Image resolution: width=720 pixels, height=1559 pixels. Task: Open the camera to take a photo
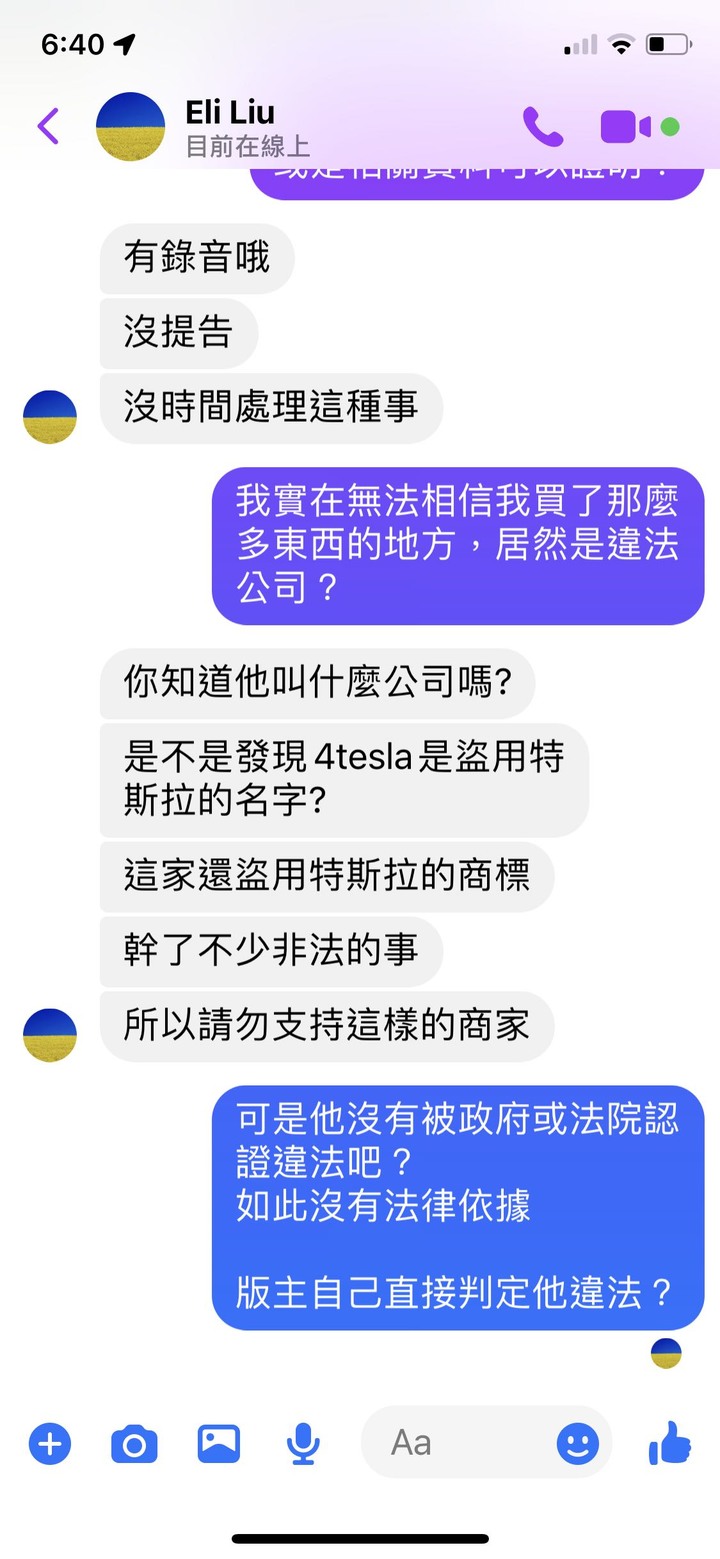pyautogui.click(x=134, y=1444)
